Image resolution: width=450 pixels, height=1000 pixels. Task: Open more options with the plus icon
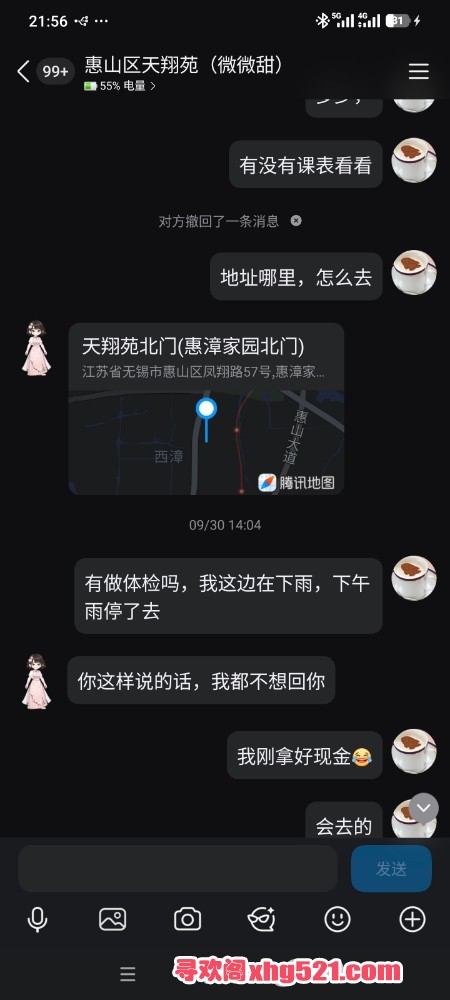click(412, 919)
